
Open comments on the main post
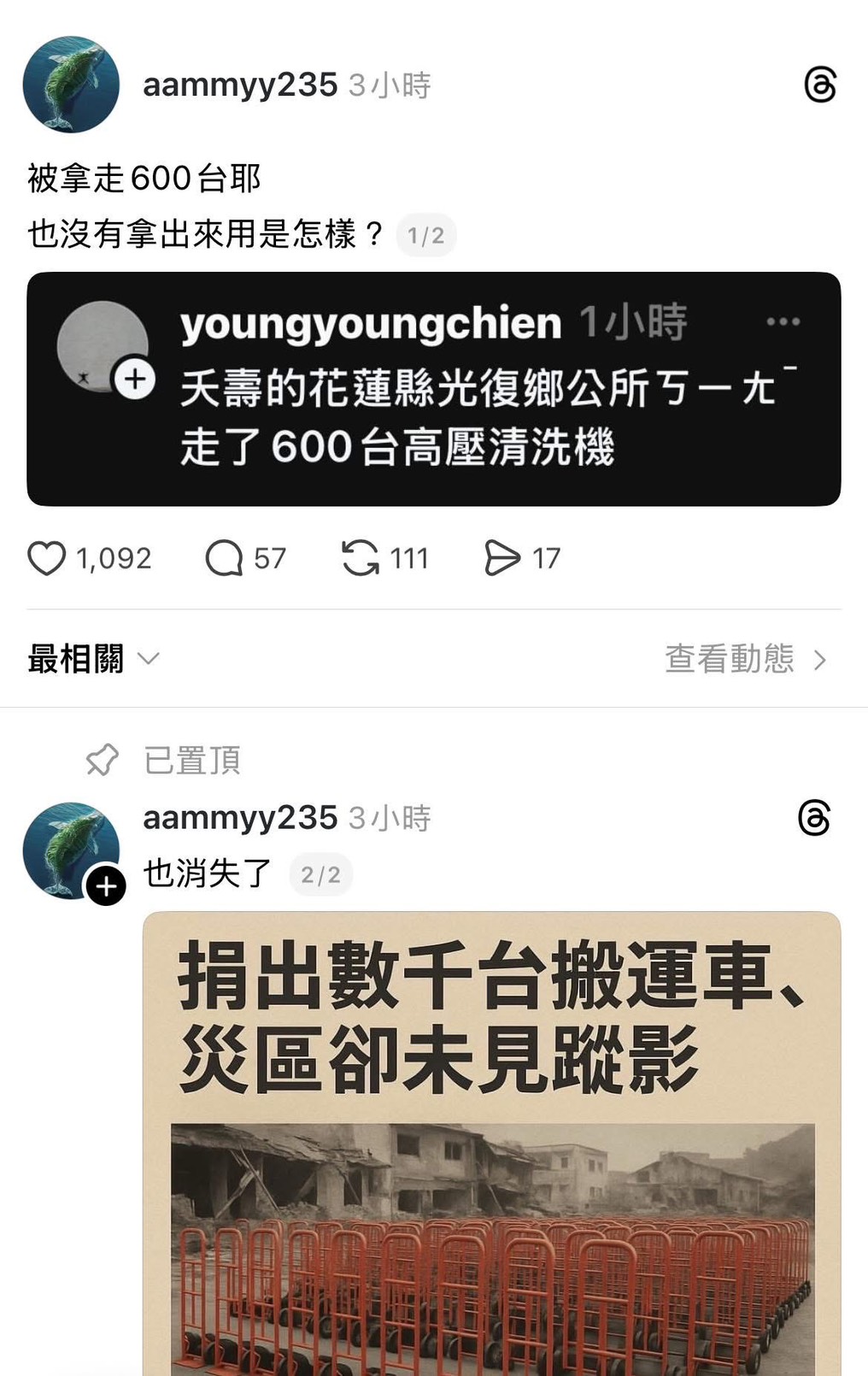click(224, 558)
